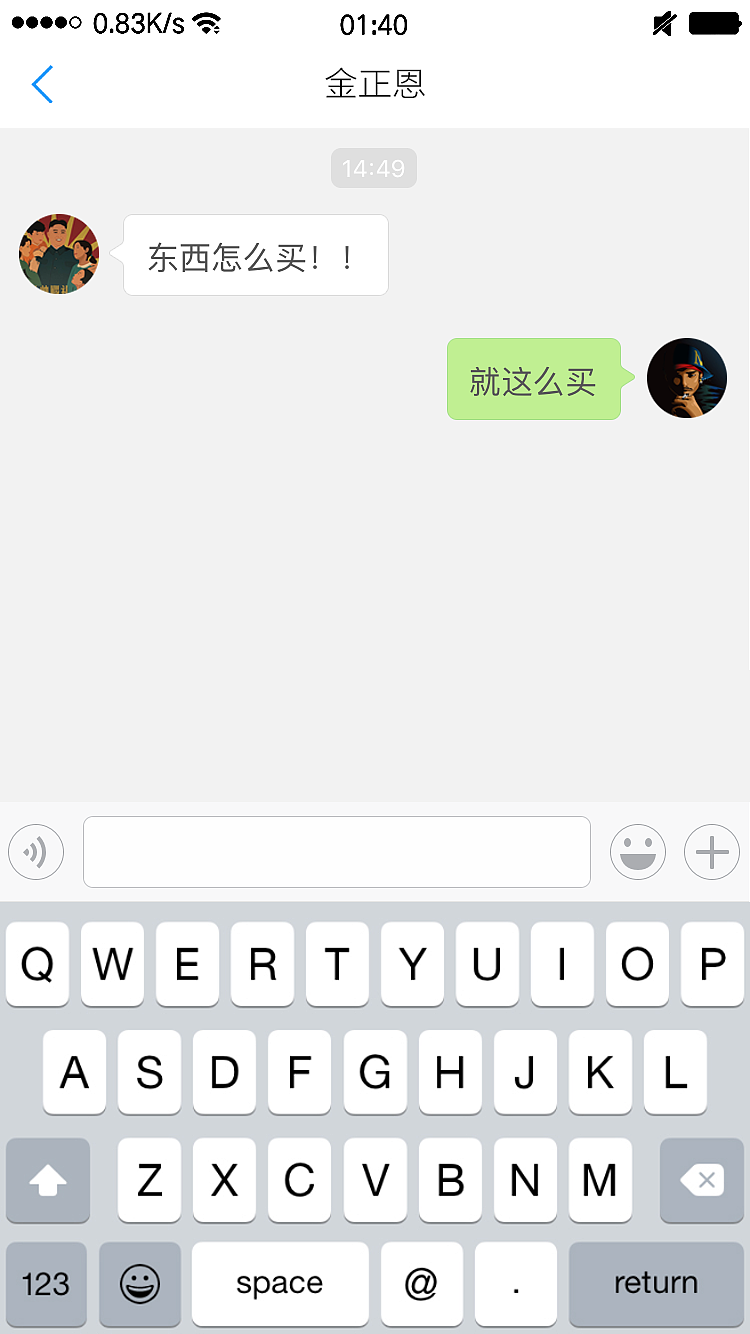The height and width of the screenshot is (1334, 750).
Task: Tap the "东西怎么买" message bubble
Action: tap(255, 255)
